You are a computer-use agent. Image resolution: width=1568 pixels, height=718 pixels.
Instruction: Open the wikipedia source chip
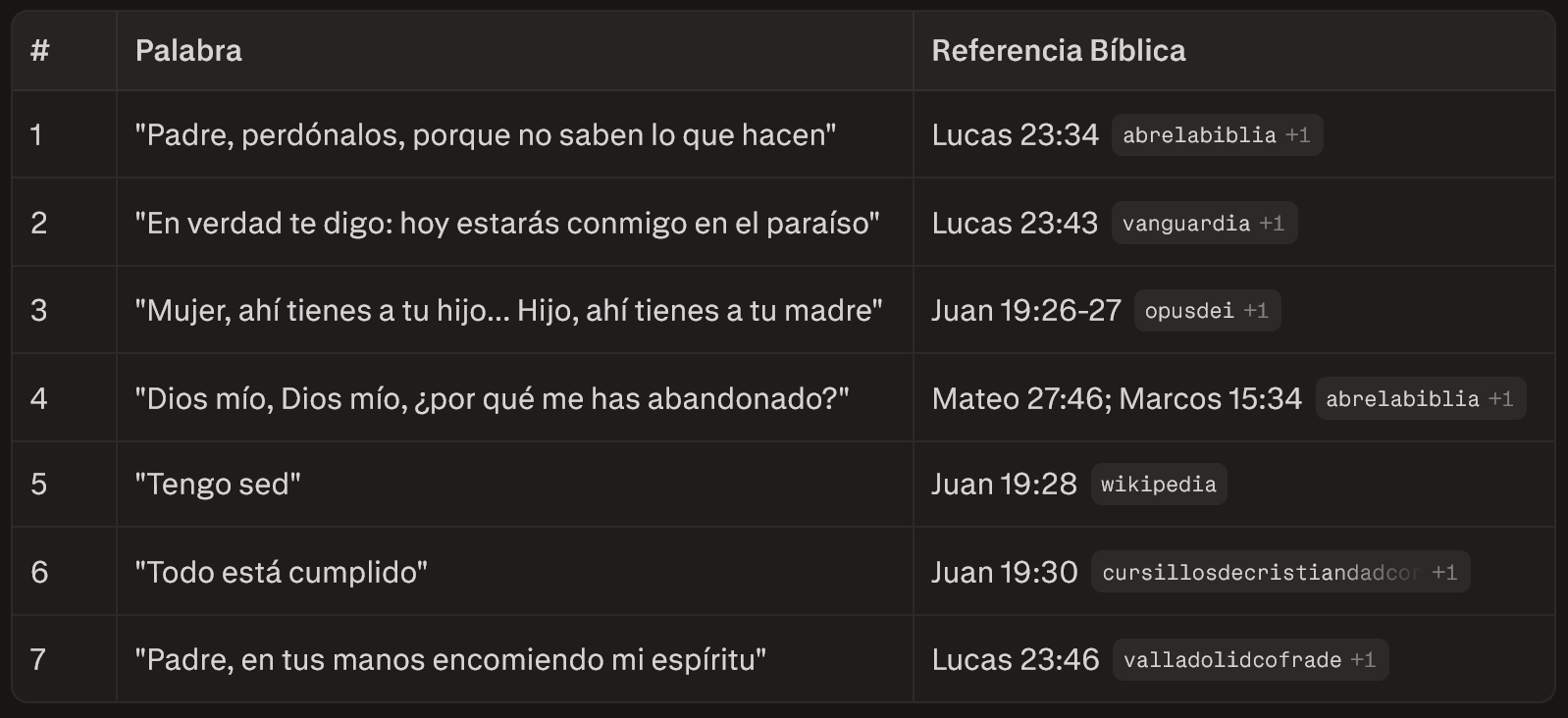(x=1158, y=485)
